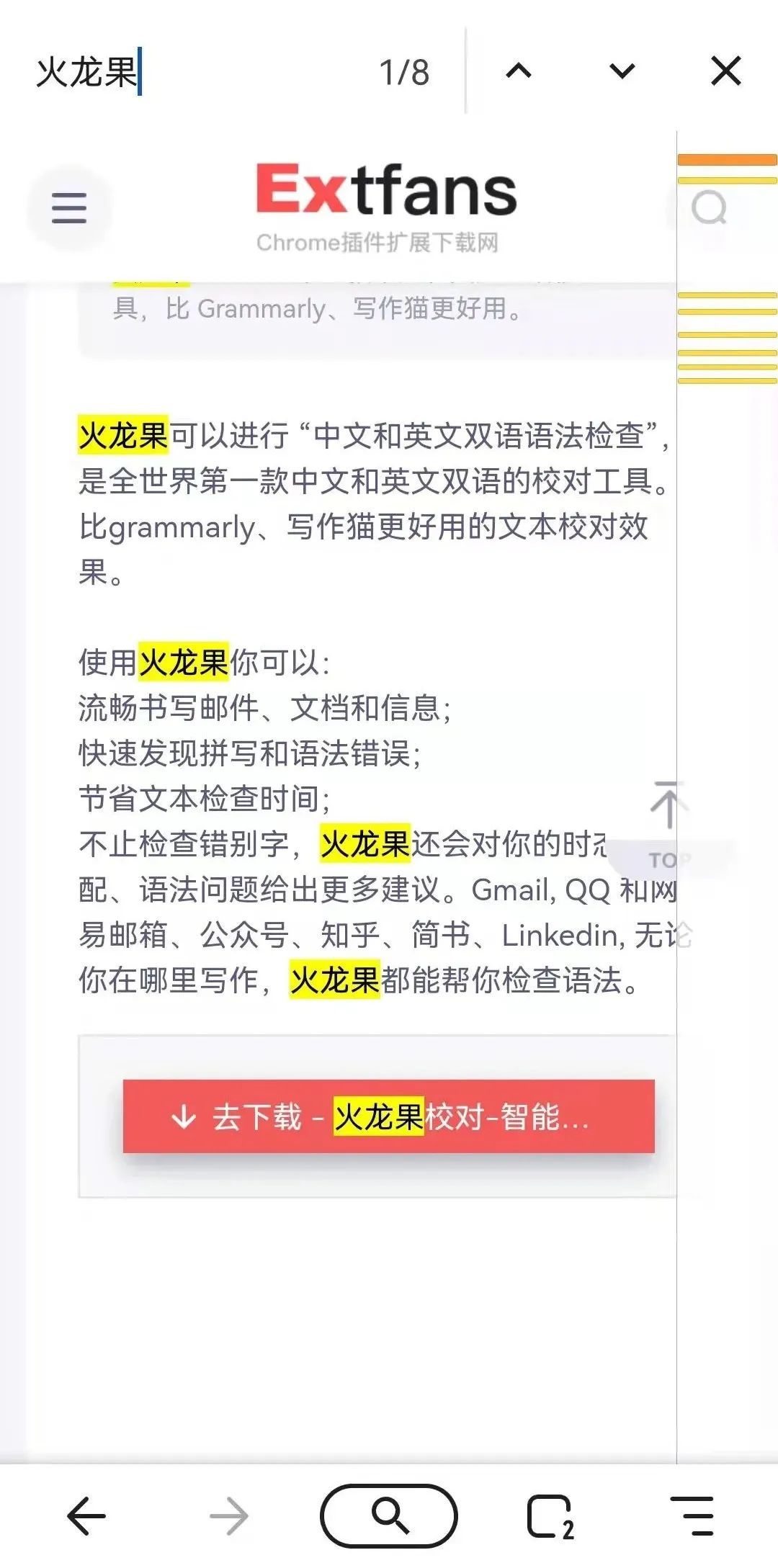Tap the 去下载 download button
The image size is (778, 1568).
coord(388,1116)
